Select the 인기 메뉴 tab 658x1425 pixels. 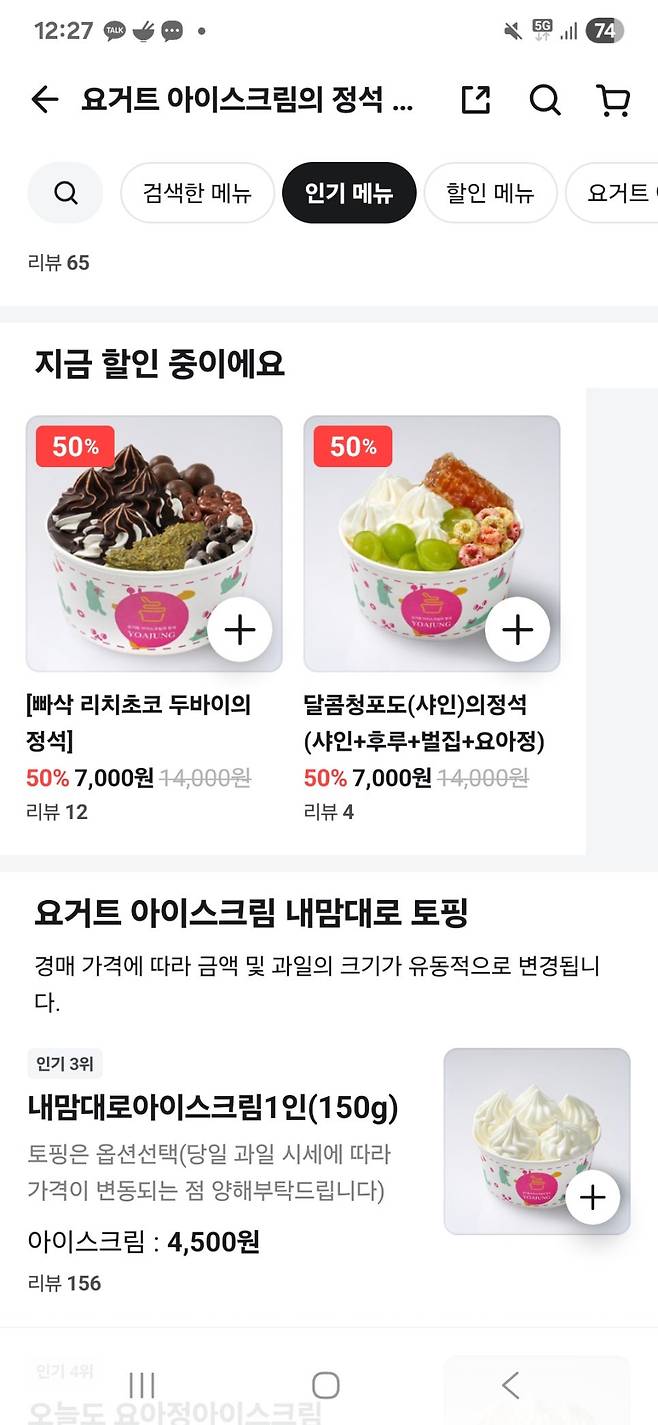click(348, 193)
